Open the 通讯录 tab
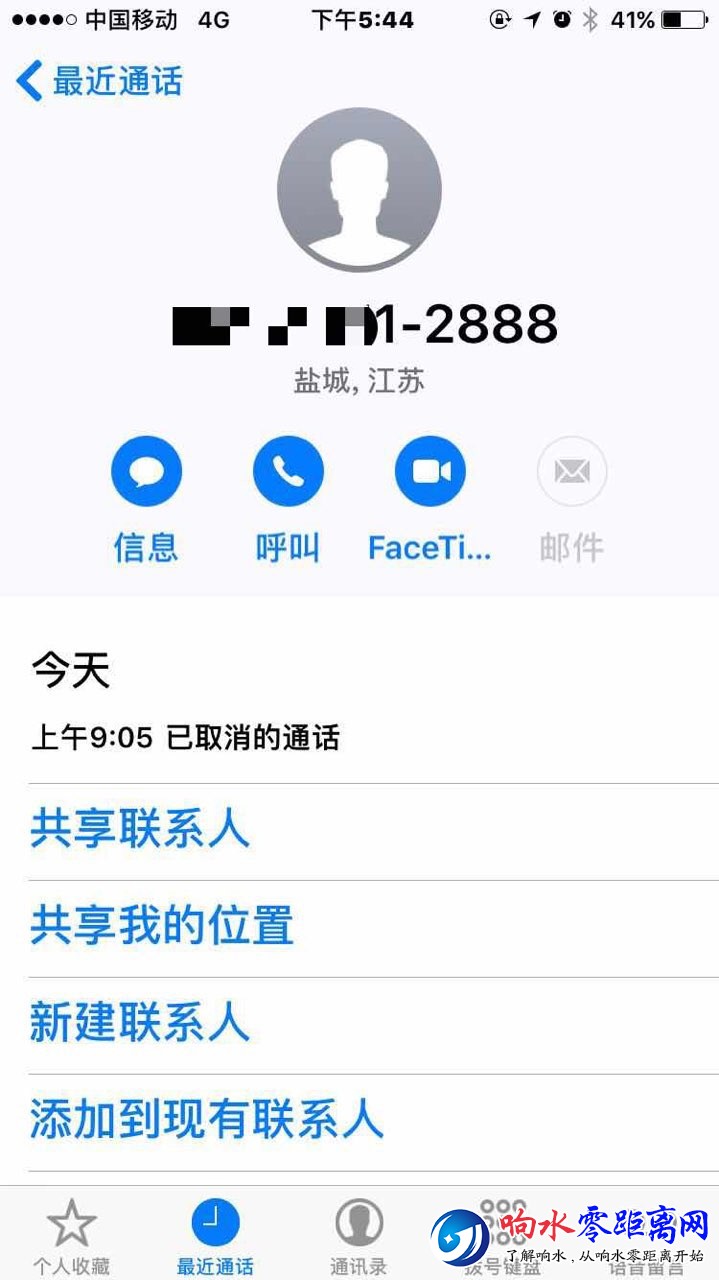 [x=358, y=1235]
